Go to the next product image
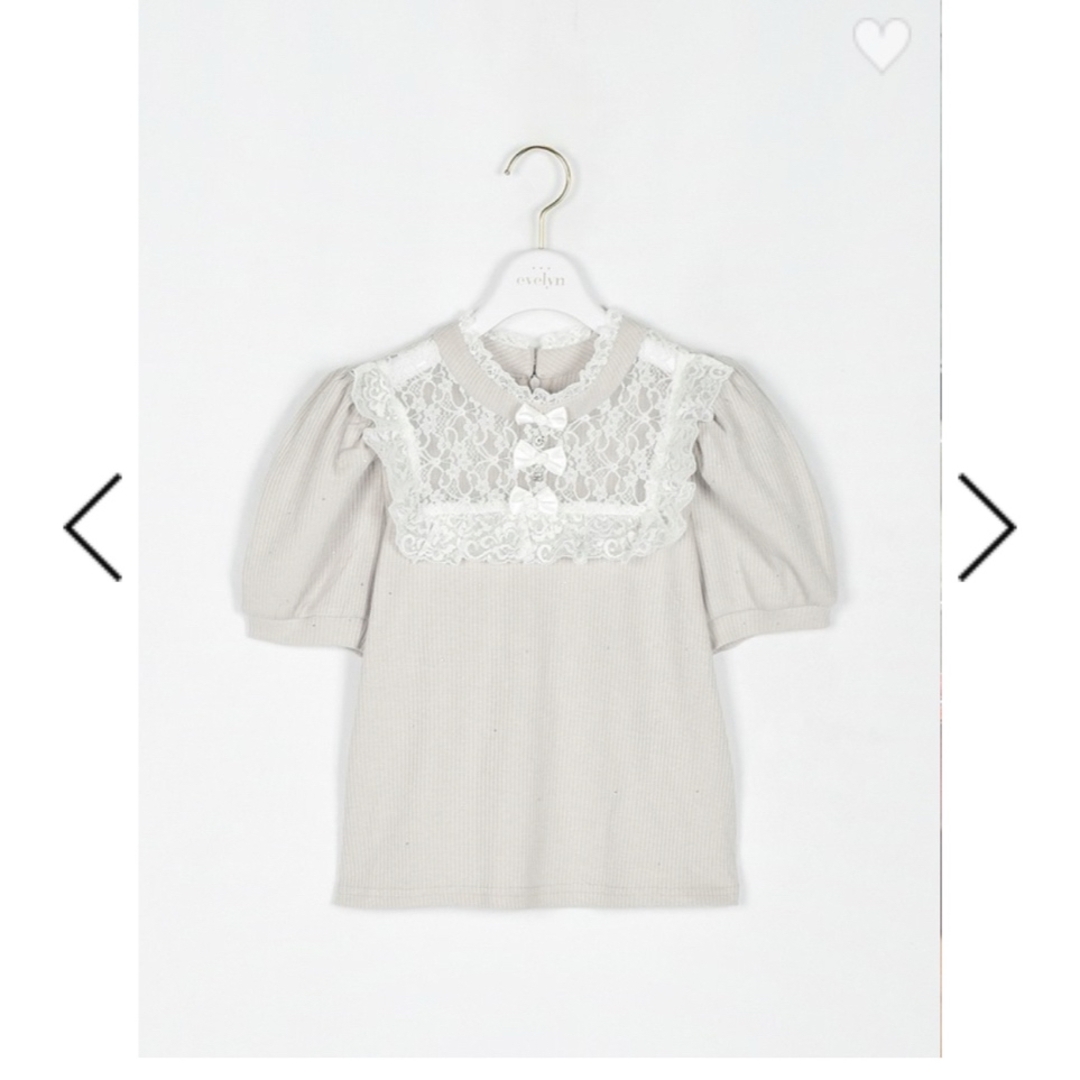This screenshot has width=1080, height=1080. 986,527
